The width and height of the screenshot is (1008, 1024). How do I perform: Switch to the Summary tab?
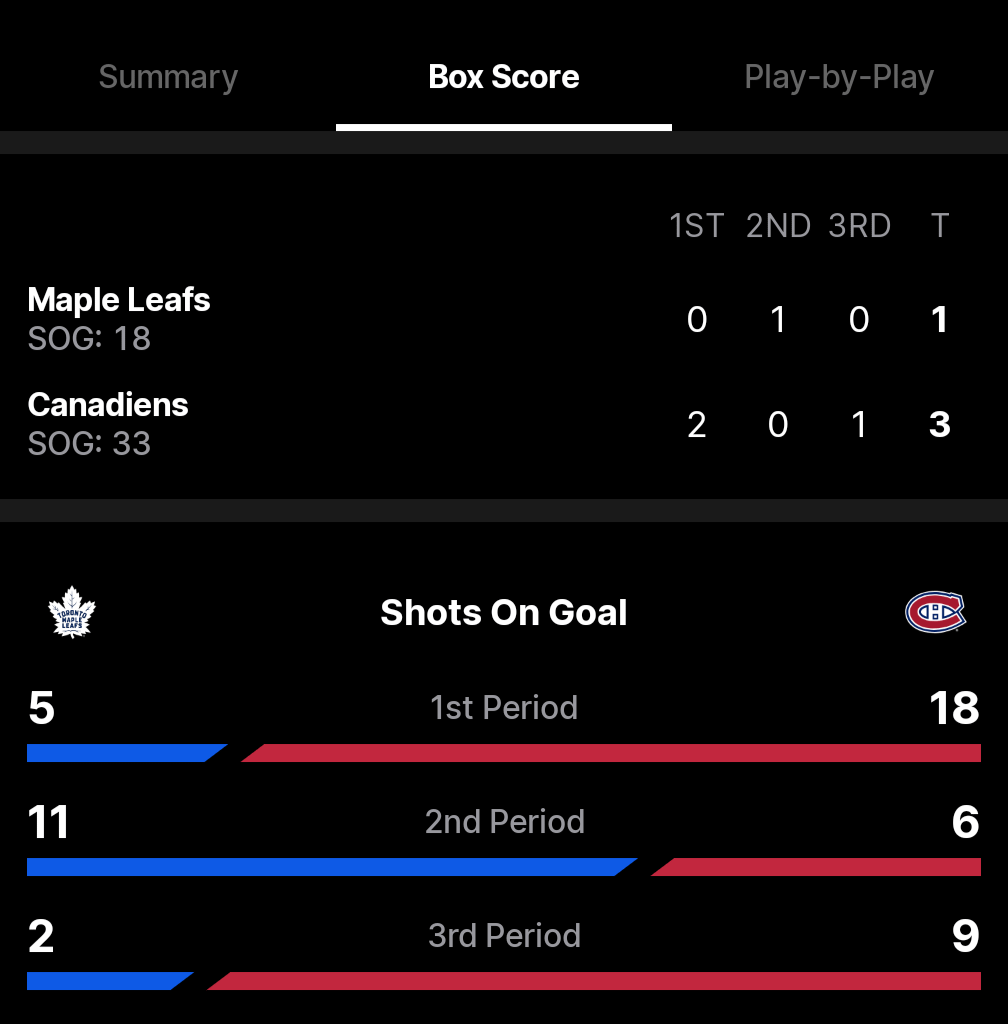point(168,77)
